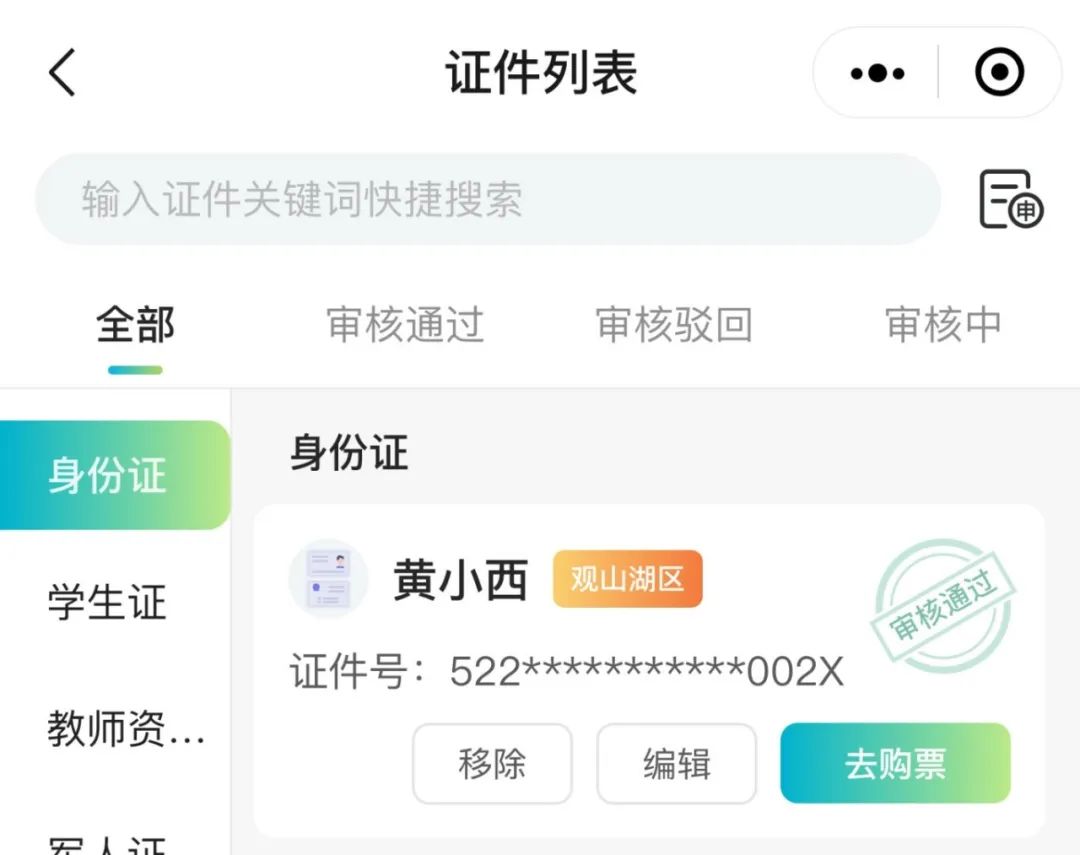Screen dimensions: 1080x855
Task: Tap 去购票 to buy tickets
Action: click(895, 764)
